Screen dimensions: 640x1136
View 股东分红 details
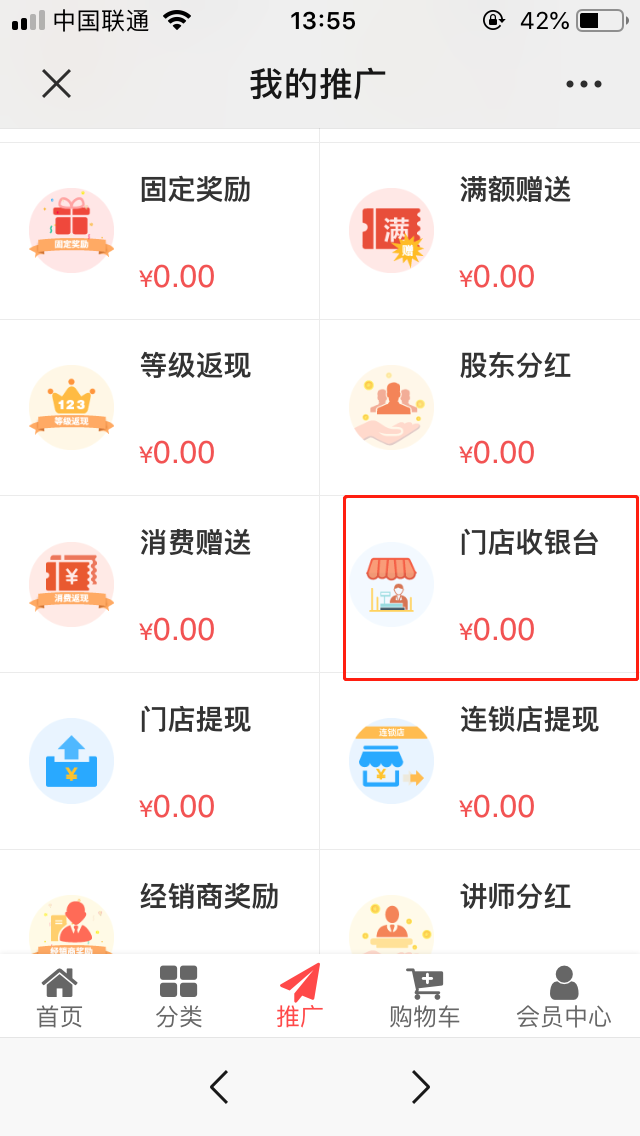(x=480, y=408)
